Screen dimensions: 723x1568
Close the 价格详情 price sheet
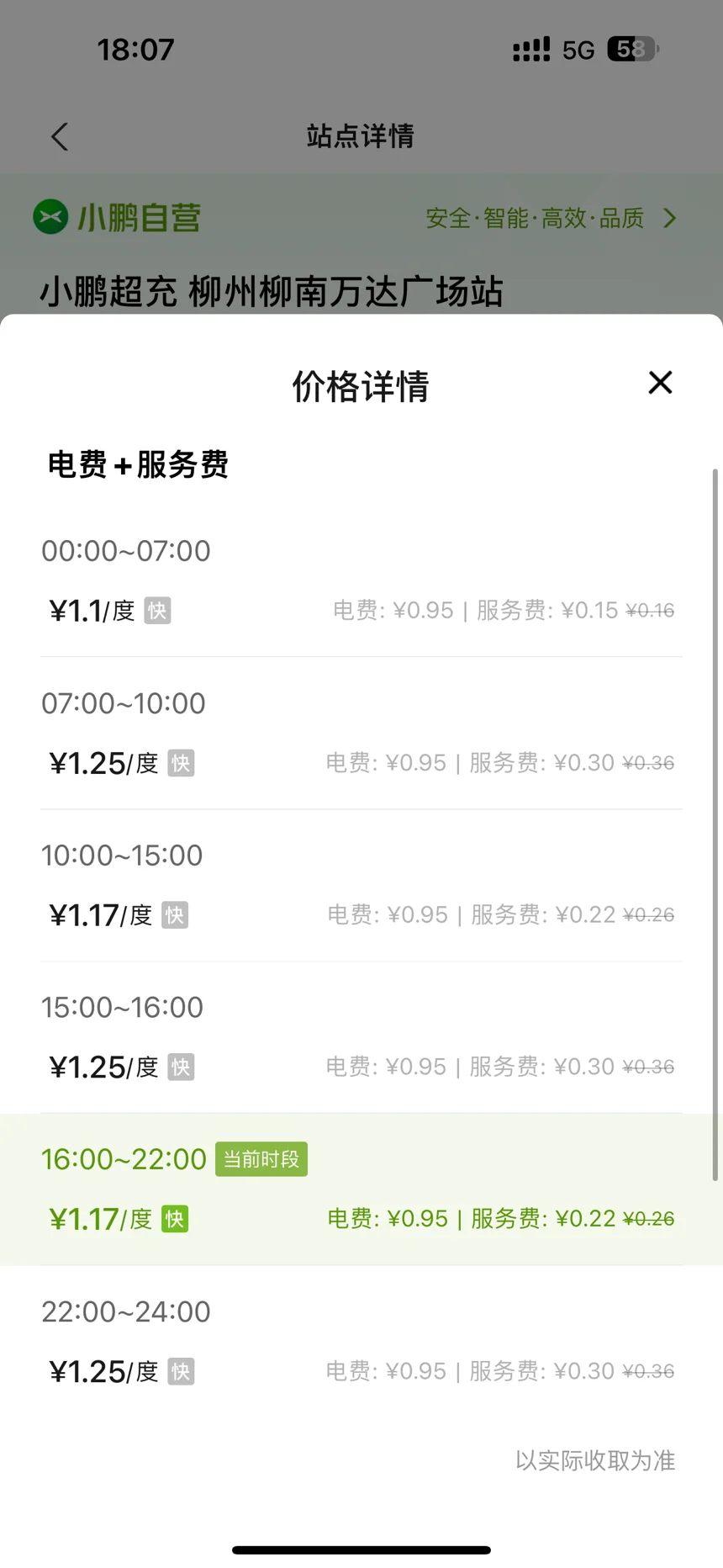click(660, 383)
